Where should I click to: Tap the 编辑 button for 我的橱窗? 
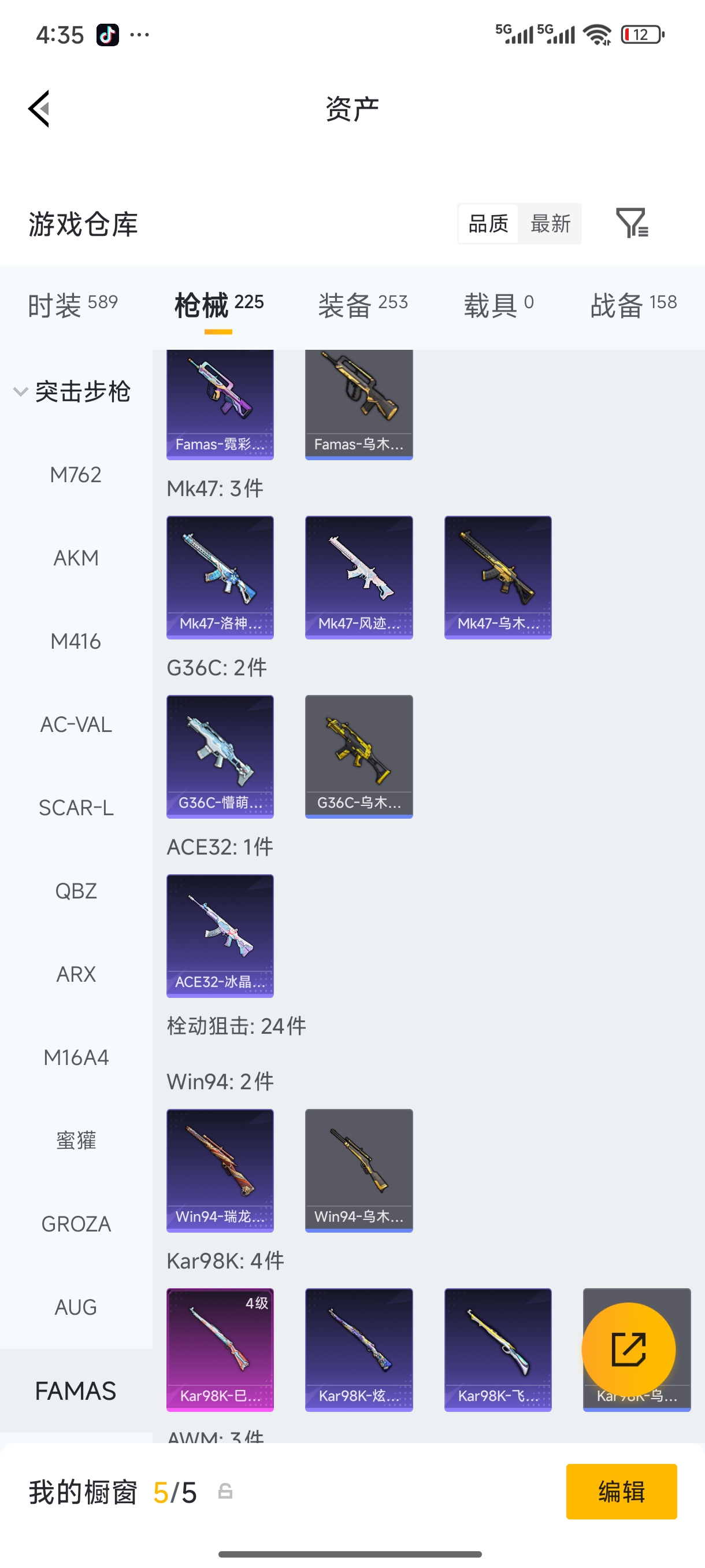point(621,1491)
